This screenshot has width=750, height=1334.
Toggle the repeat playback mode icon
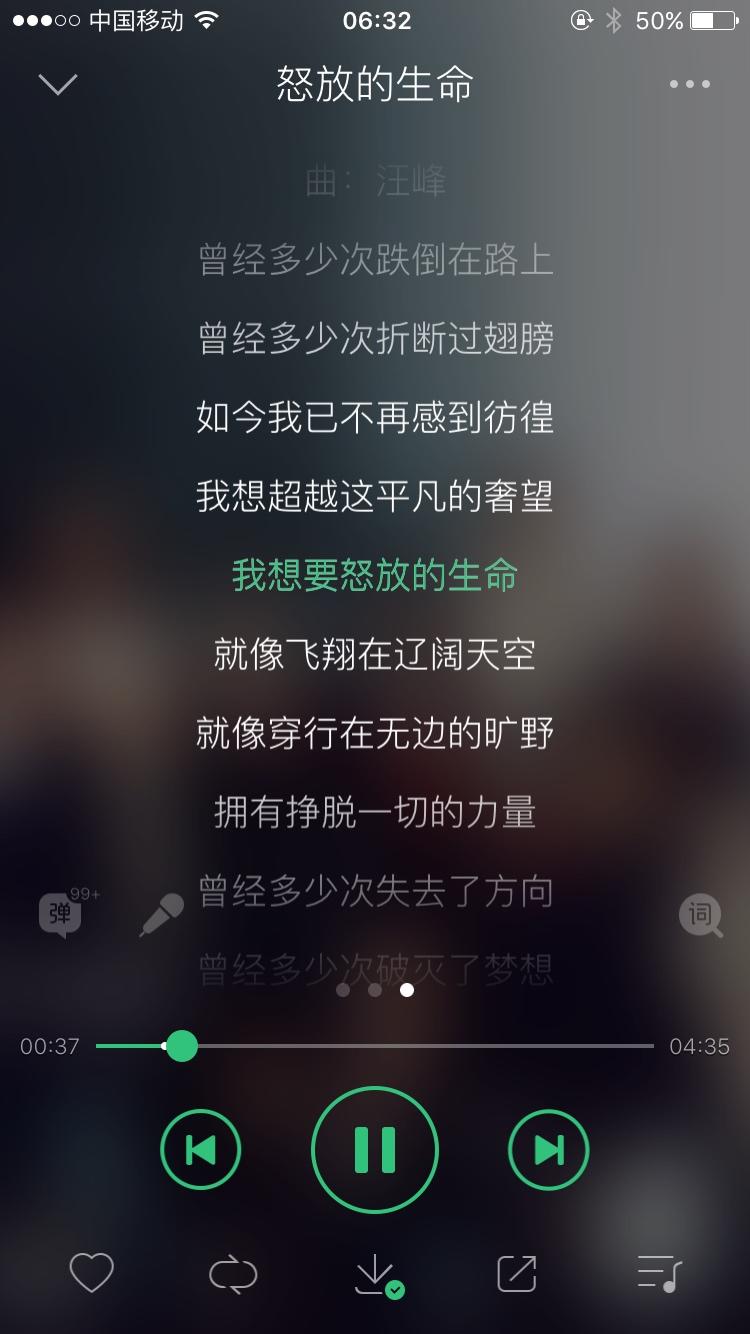tap(234, 1274)
